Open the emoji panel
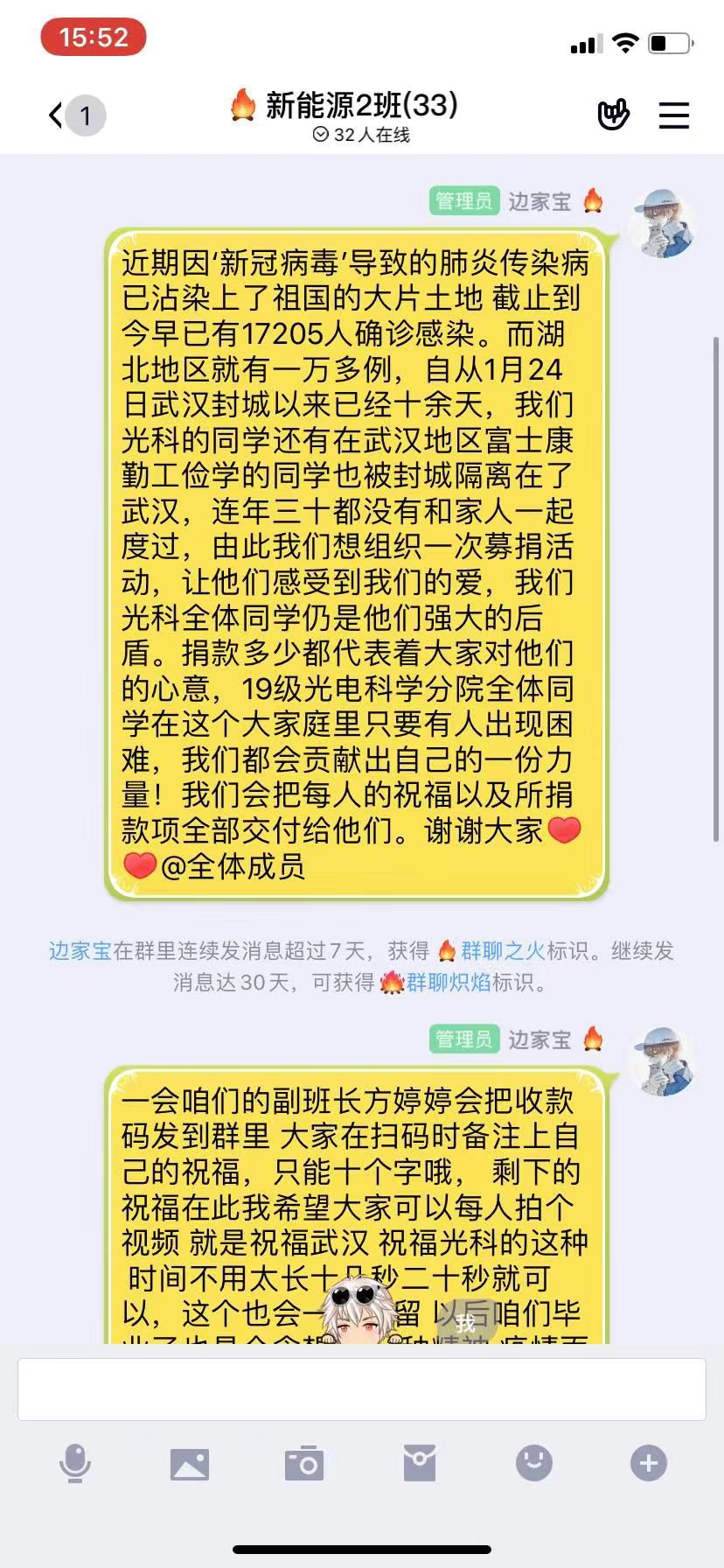This screenshot has width=724, height=1568. click(x=533, y=1463)
